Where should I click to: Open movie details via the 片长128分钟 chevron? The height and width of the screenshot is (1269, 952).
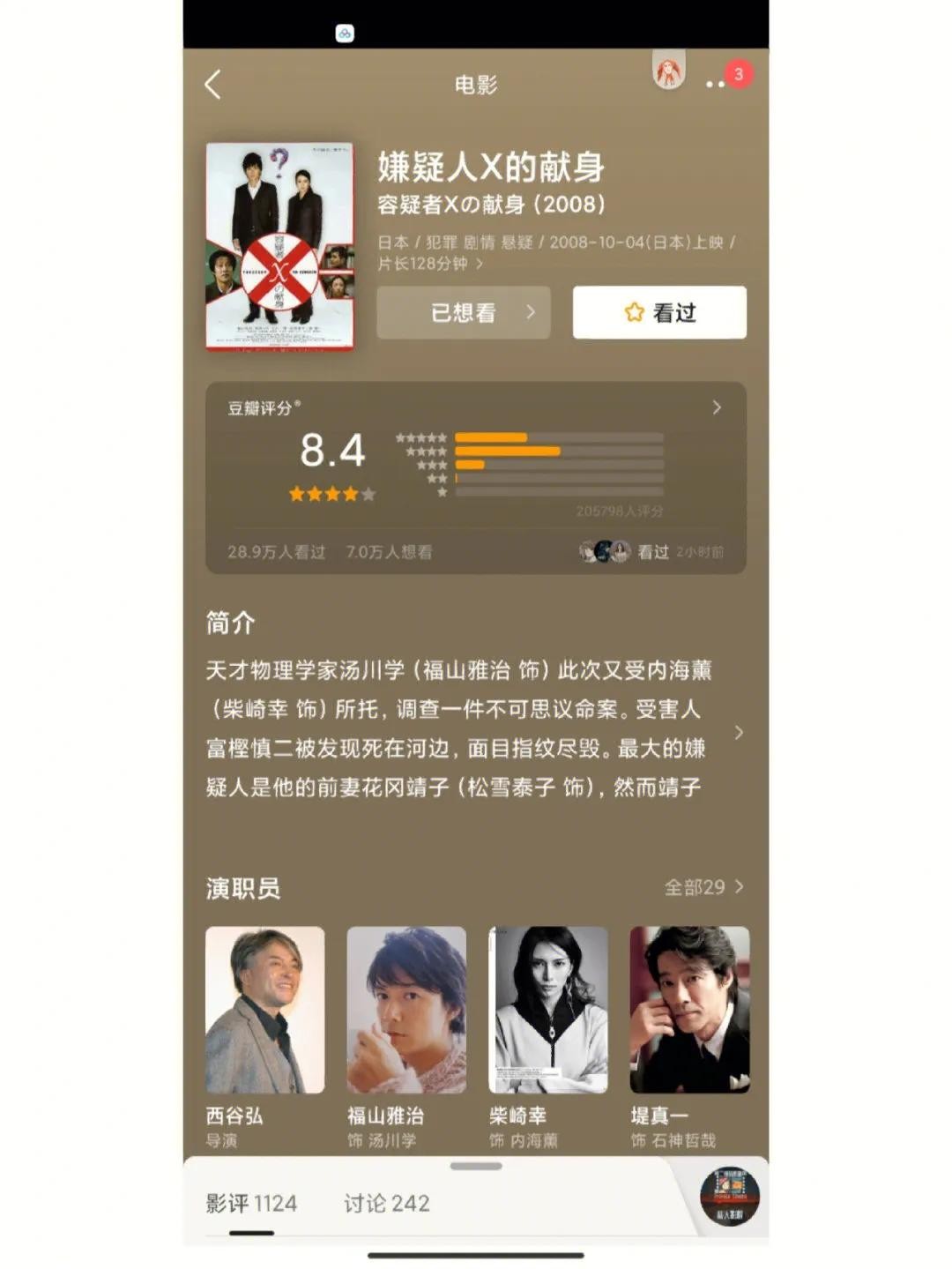[x=479, y=264]
